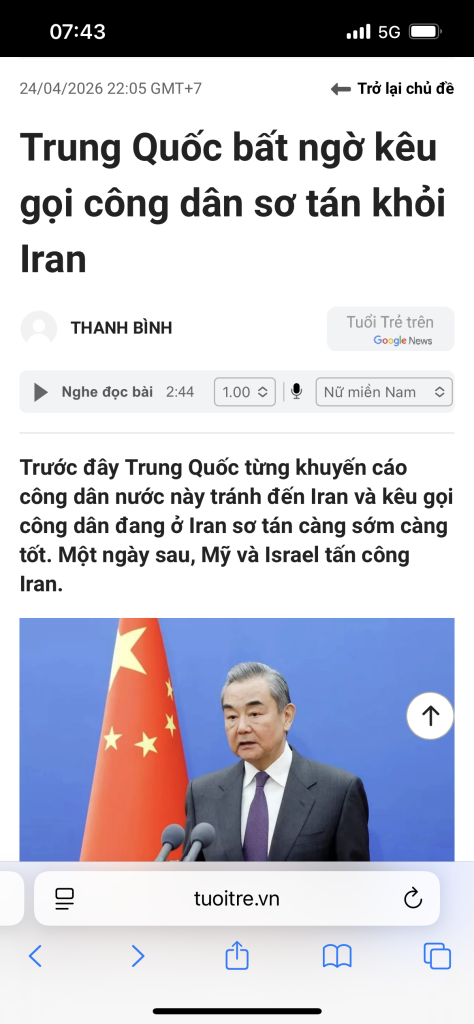This screenshot has height=1024, width=474.
Task: Follow Tuổi Trẻ on Google News
Action: coord(390,329)
